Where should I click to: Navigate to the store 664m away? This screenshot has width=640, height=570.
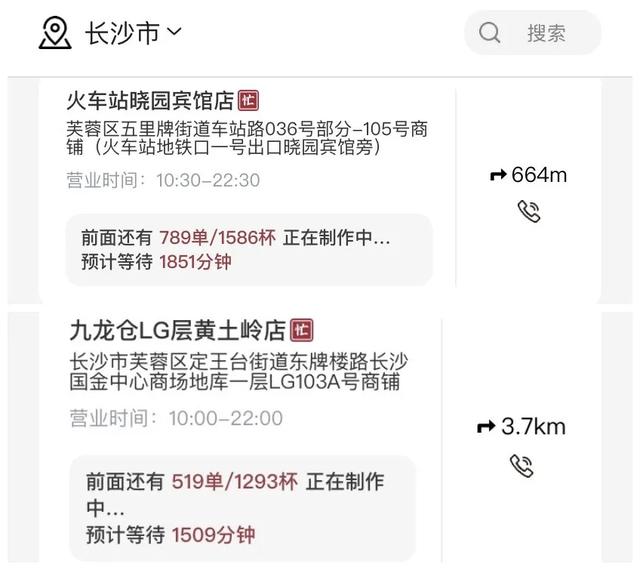[528, 175]
